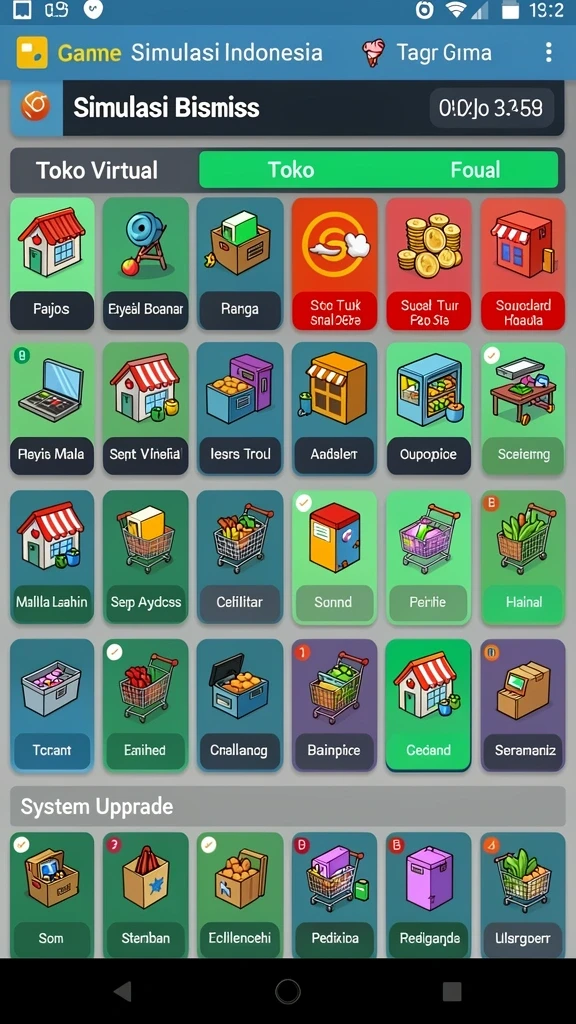Viewport: 576px width, 1024px height.
Task: Open the Reyis Mala laptop tile
Action: [x=52, y=409]
